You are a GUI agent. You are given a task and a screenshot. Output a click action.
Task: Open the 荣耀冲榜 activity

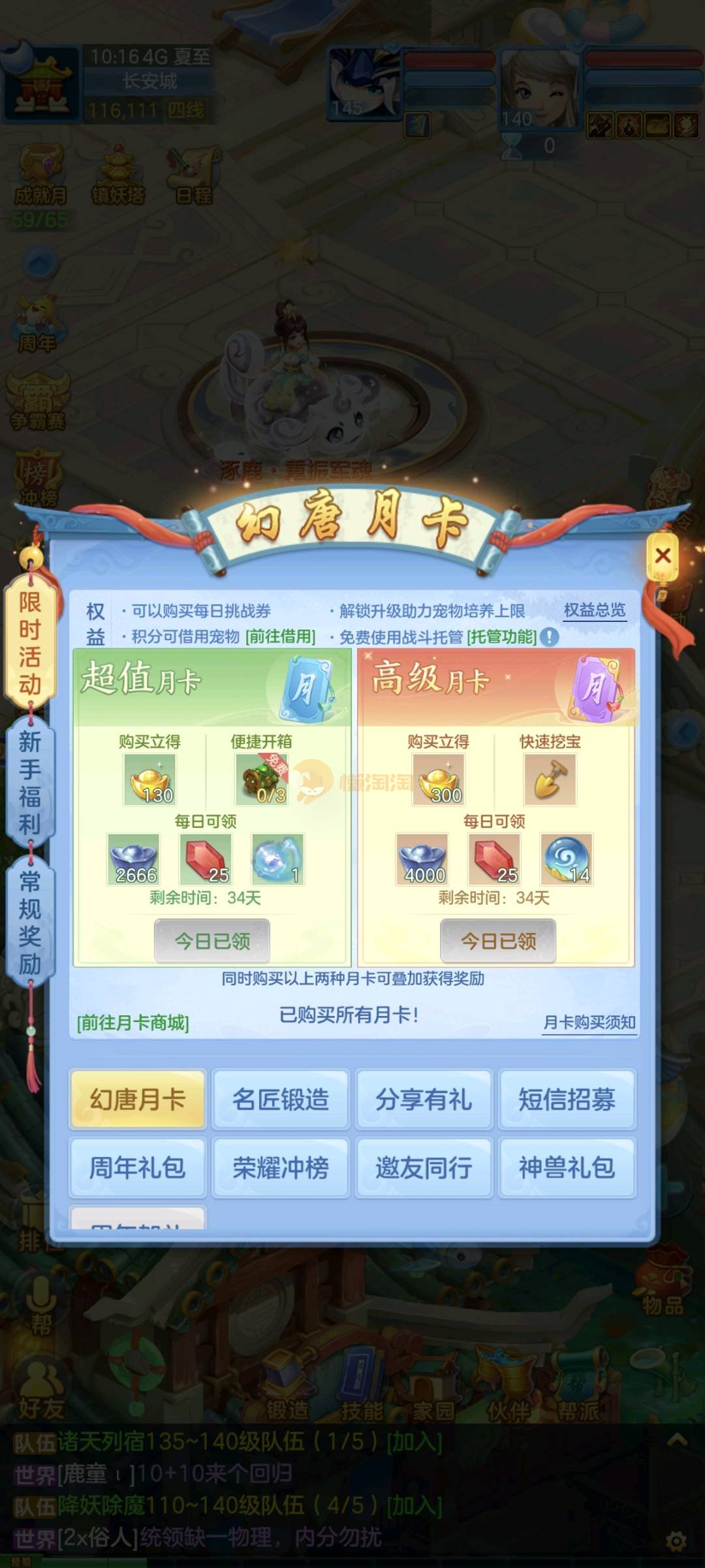click(281, 1167)
